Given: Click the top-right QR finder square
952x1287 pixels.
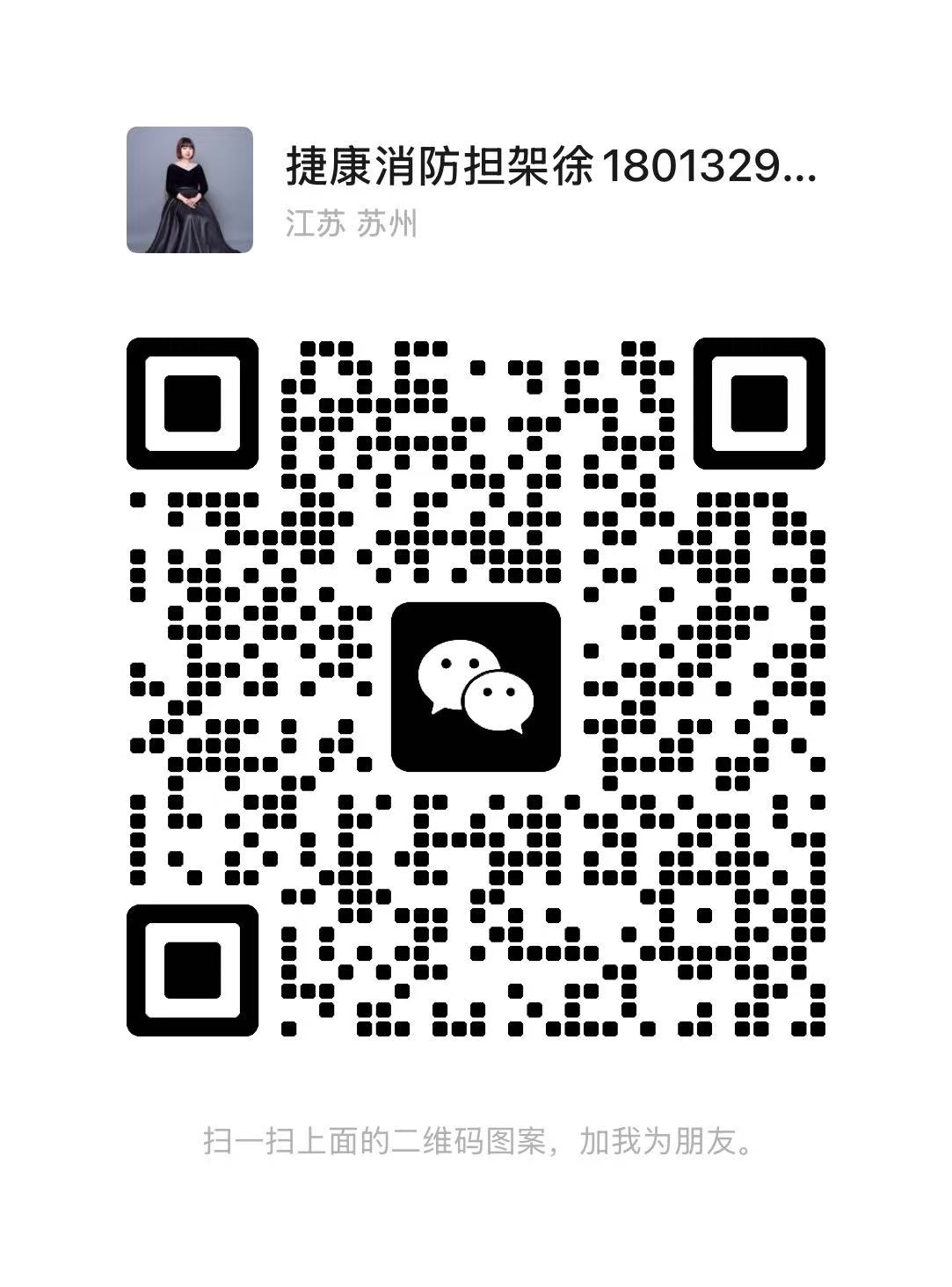Looking at the screenshot, I should click(761, 404).
